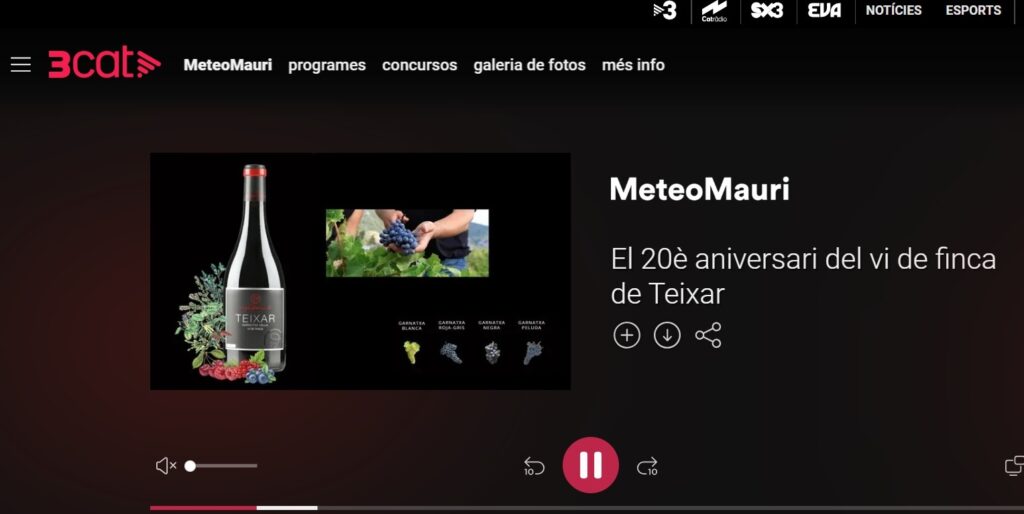Select galeria de fotos
The width and height of the screenshot is (1024, 514).
tap(529, 65)
